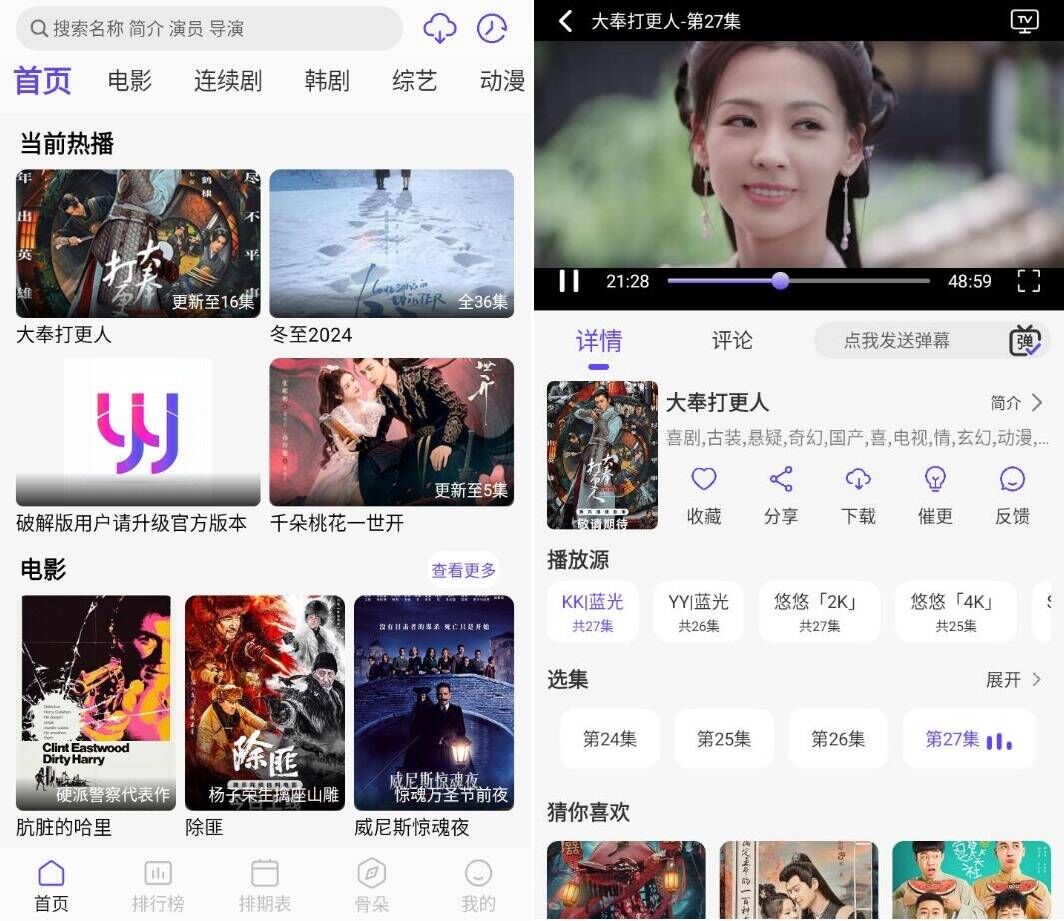
Task: Open the search box for titles and actors
Action: click(x=208, y=29)
